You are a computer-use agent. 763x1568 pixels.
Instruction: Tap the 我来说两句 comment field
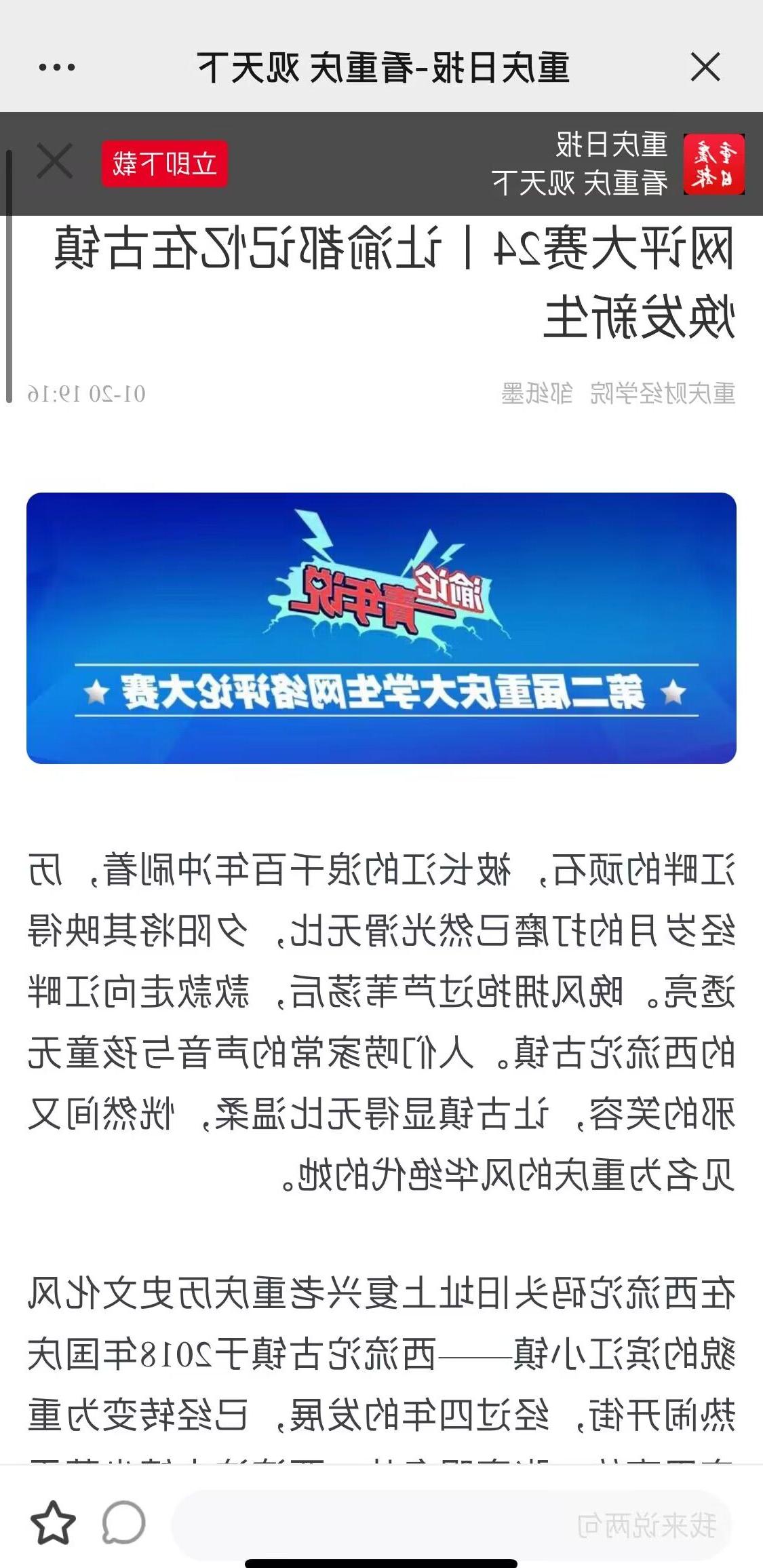point(451,1525)
